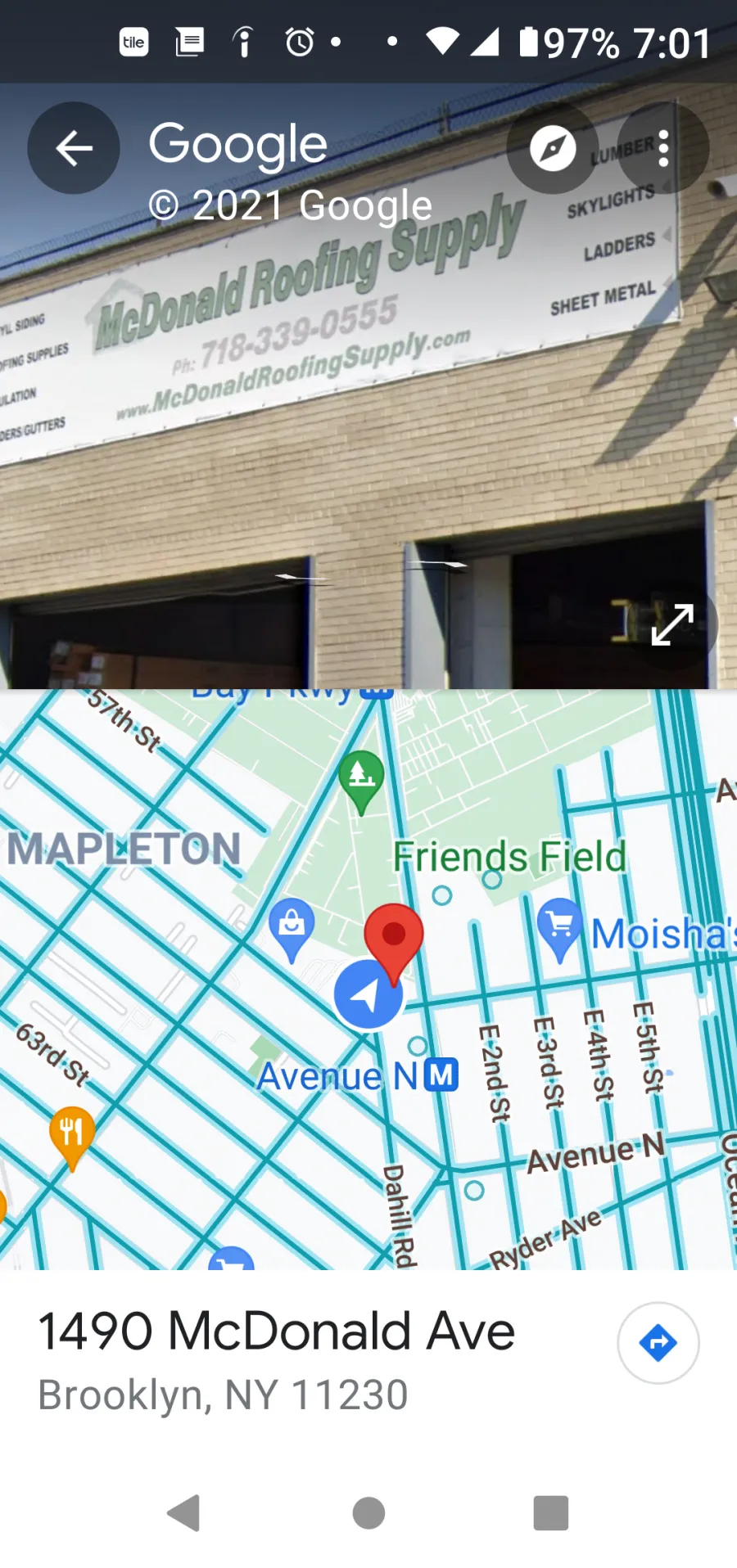Tap the Avenue N subway station marker

tap(442, 1075)
